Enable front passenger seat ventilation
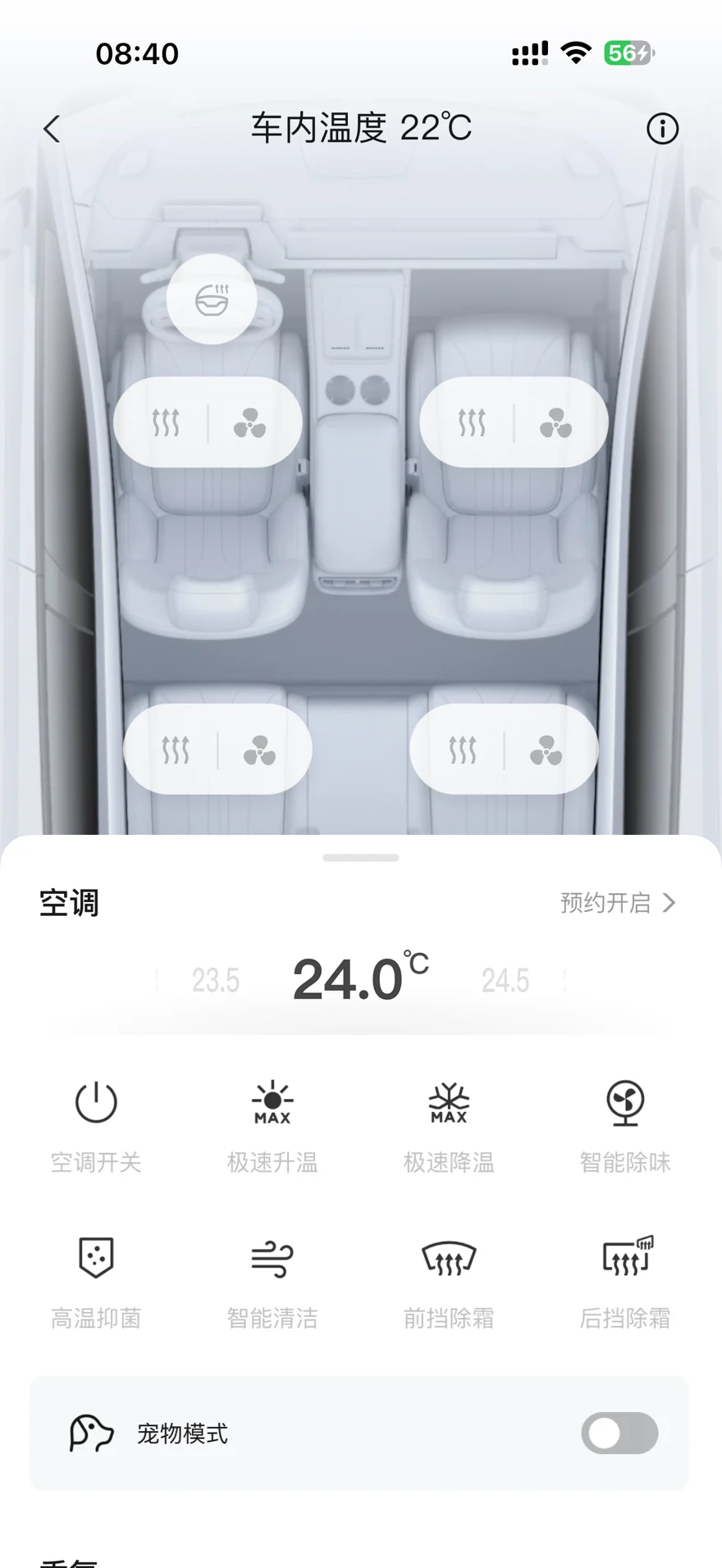The height and width of the screenshot is (1568, 722). (x=555, y=423)
